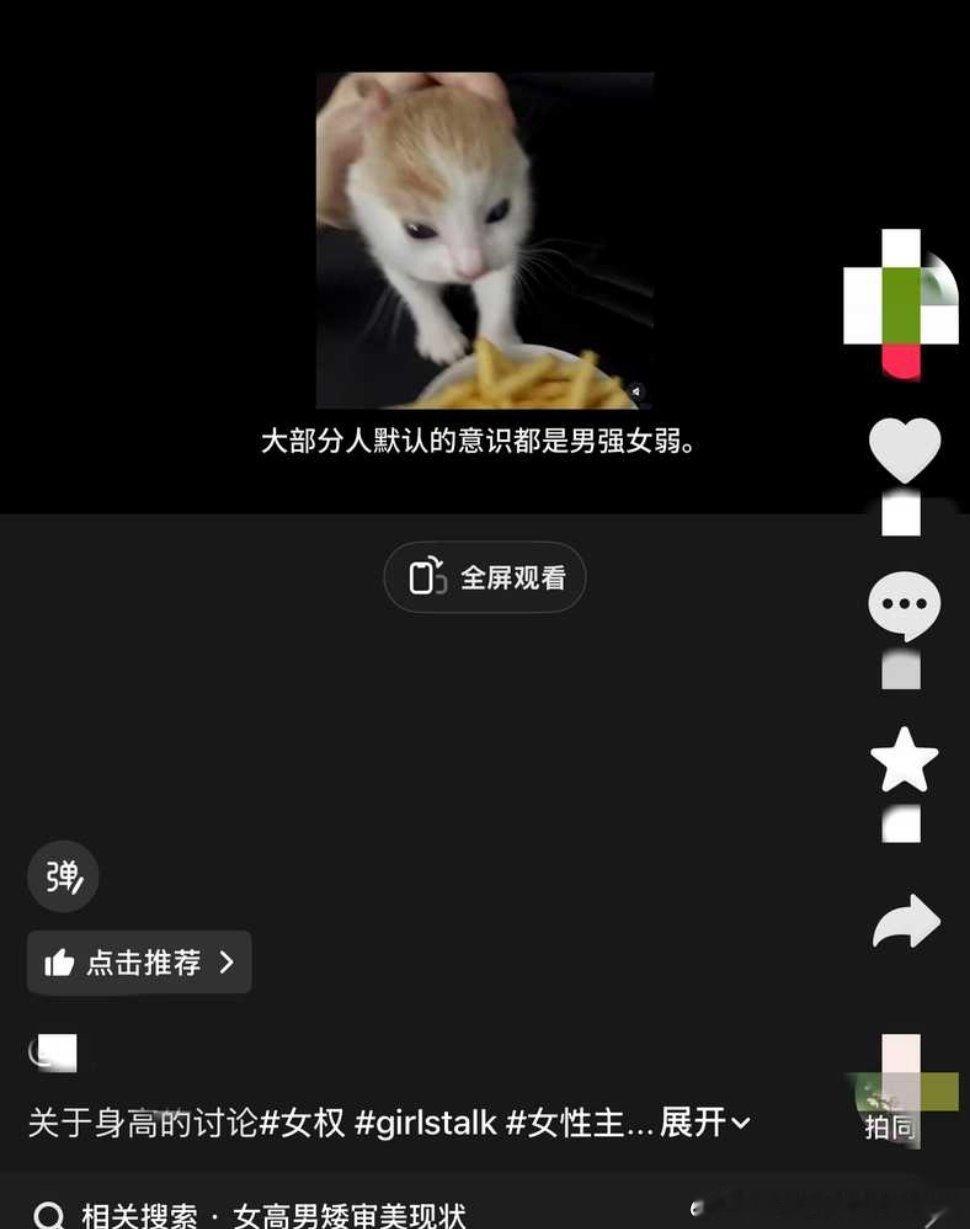The width and height of the screenshot is (970, 1229).
Task: Toggle danmaku with the 弹 button
Action: coord(62,875)
